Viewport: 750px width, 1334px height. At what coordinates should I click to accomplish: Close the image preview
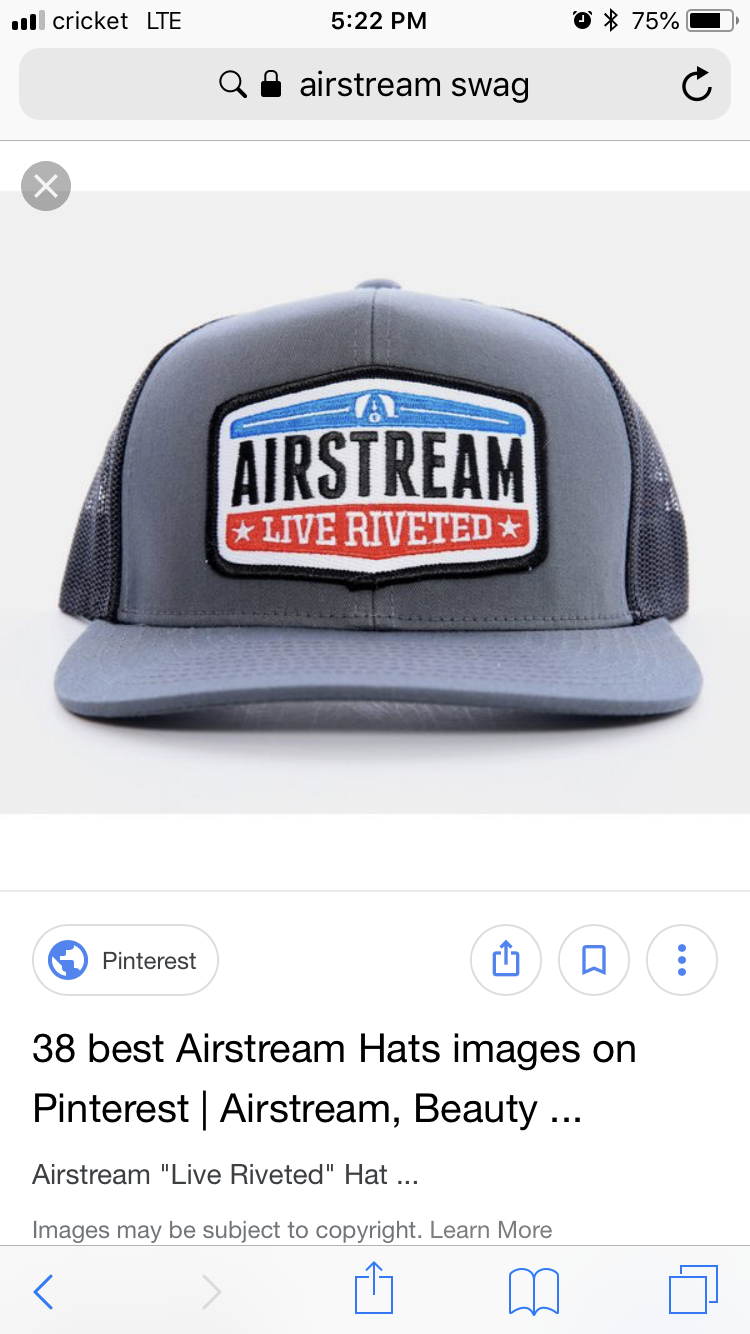[x=46, y=186]
